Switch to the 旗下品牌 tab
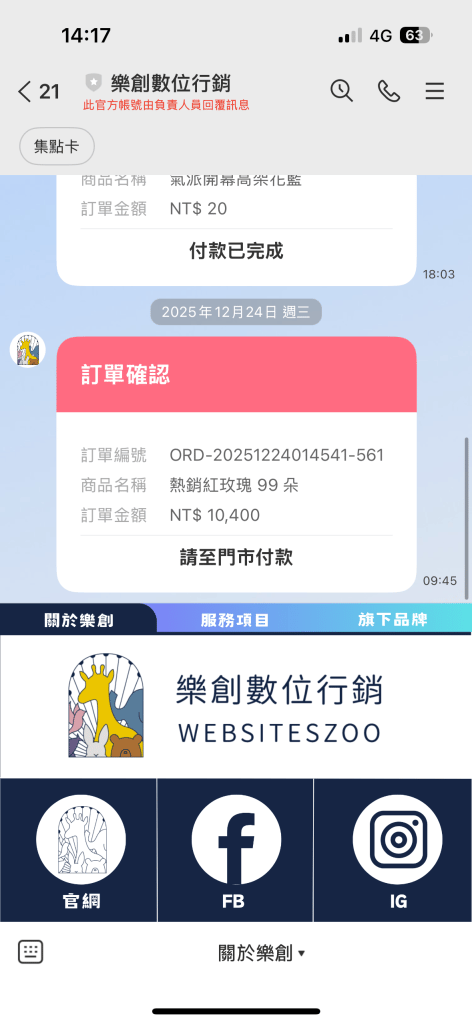The image size is (472, 1024). pos(393,620)
